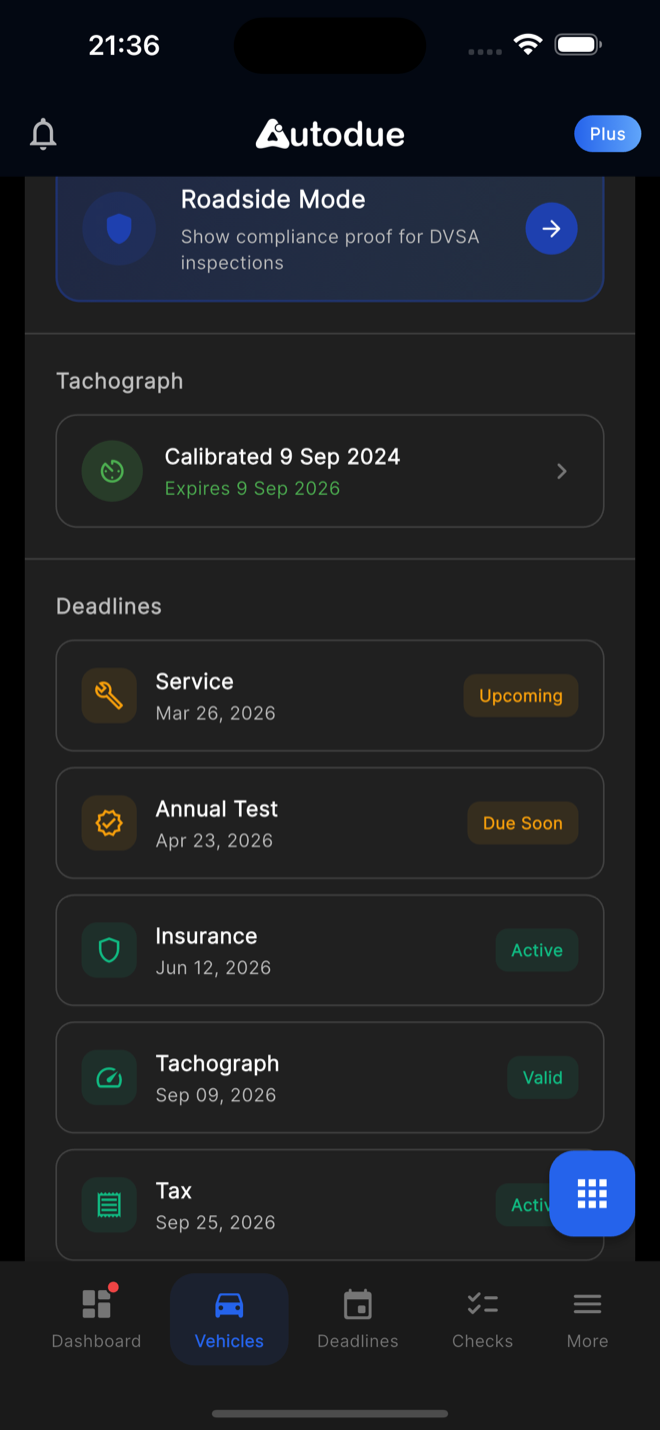Tap the Plus subscription badge
660x1430 pixels.
point(607,134)
